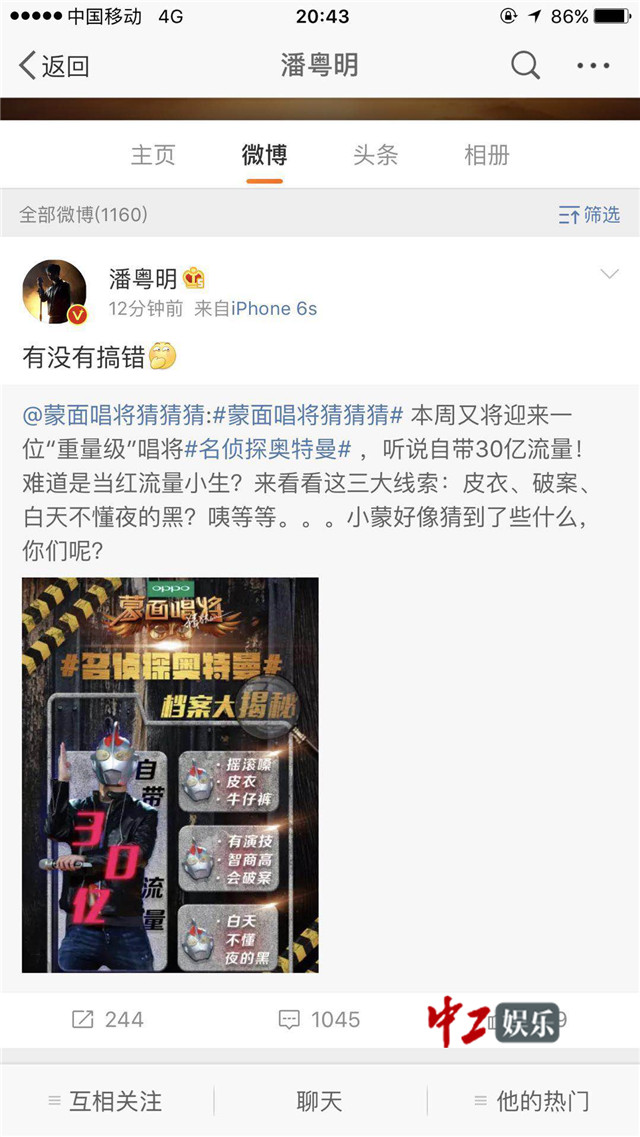View the post's poster image
The image size is (640, 1137).
170,775
